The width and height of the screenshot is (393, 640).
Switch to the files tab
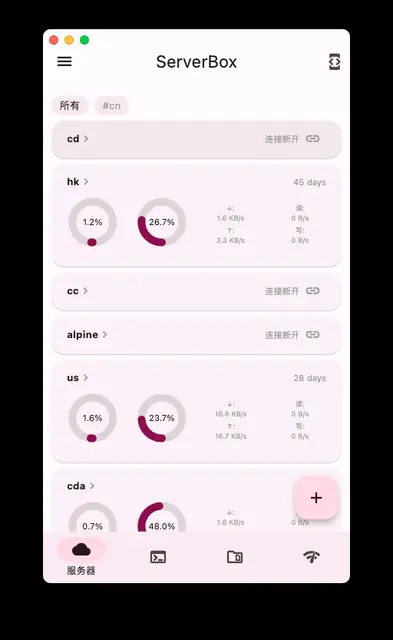coord(235,557)
